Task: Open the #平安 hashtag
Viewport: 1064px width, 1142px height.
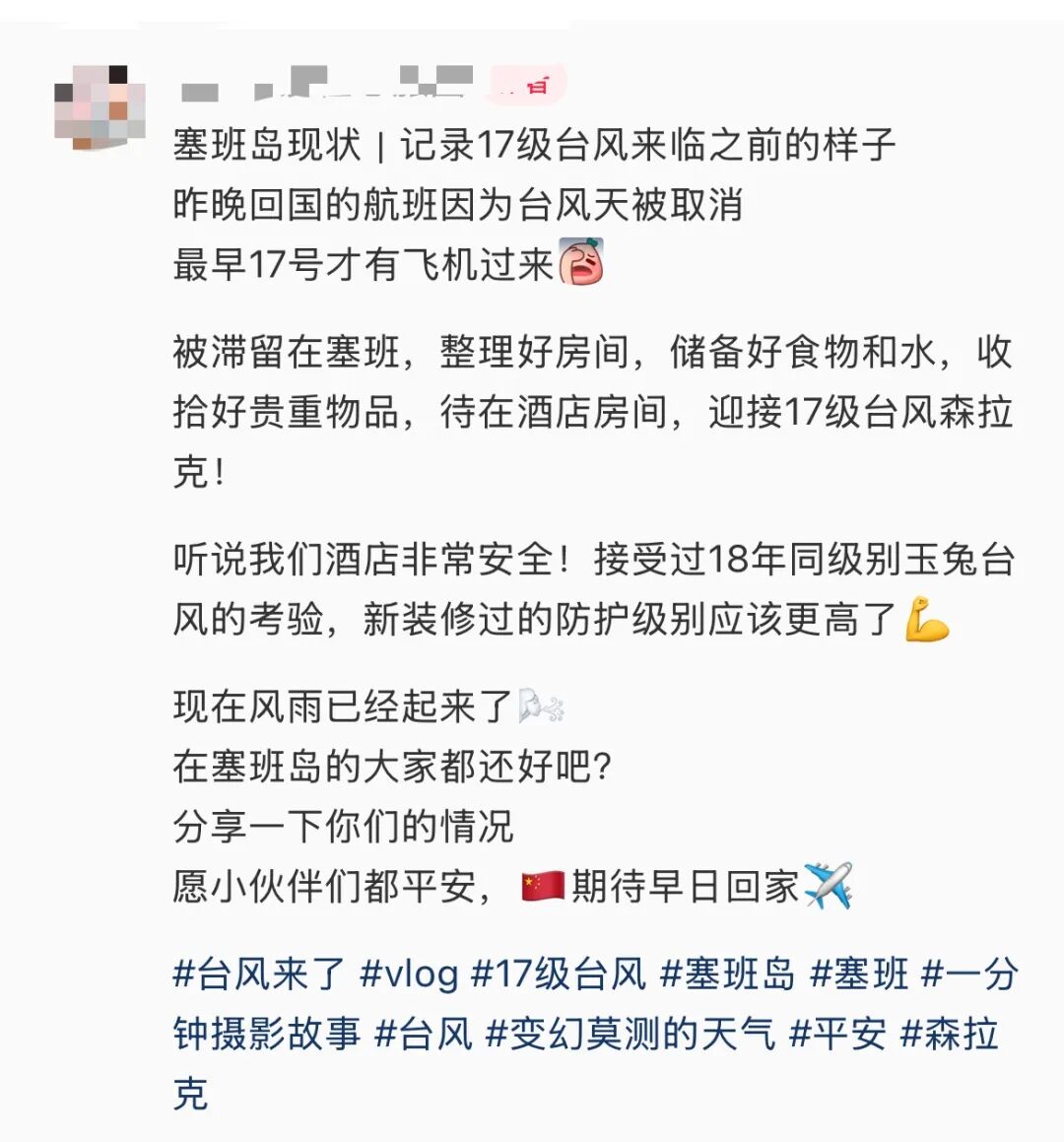Action: (837, 1034)
